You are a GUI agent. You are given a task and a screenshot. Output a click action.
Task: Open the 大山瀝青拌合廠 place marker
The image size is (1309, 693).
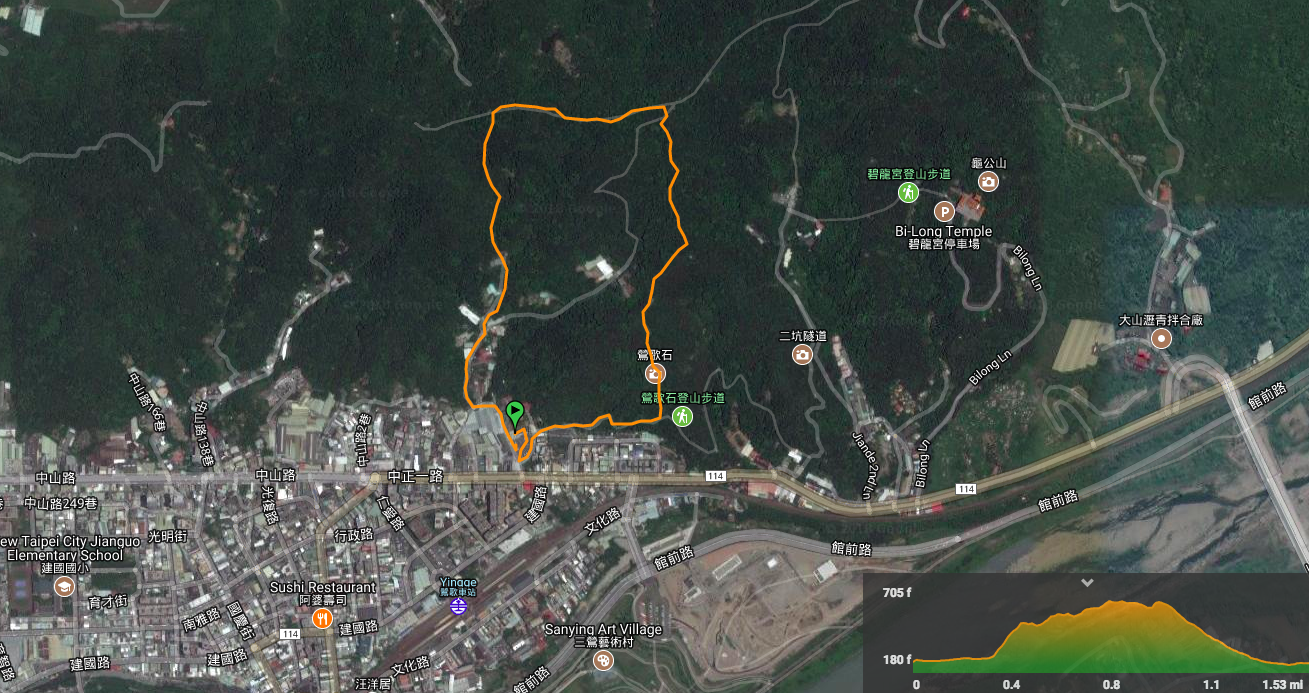1161,339
